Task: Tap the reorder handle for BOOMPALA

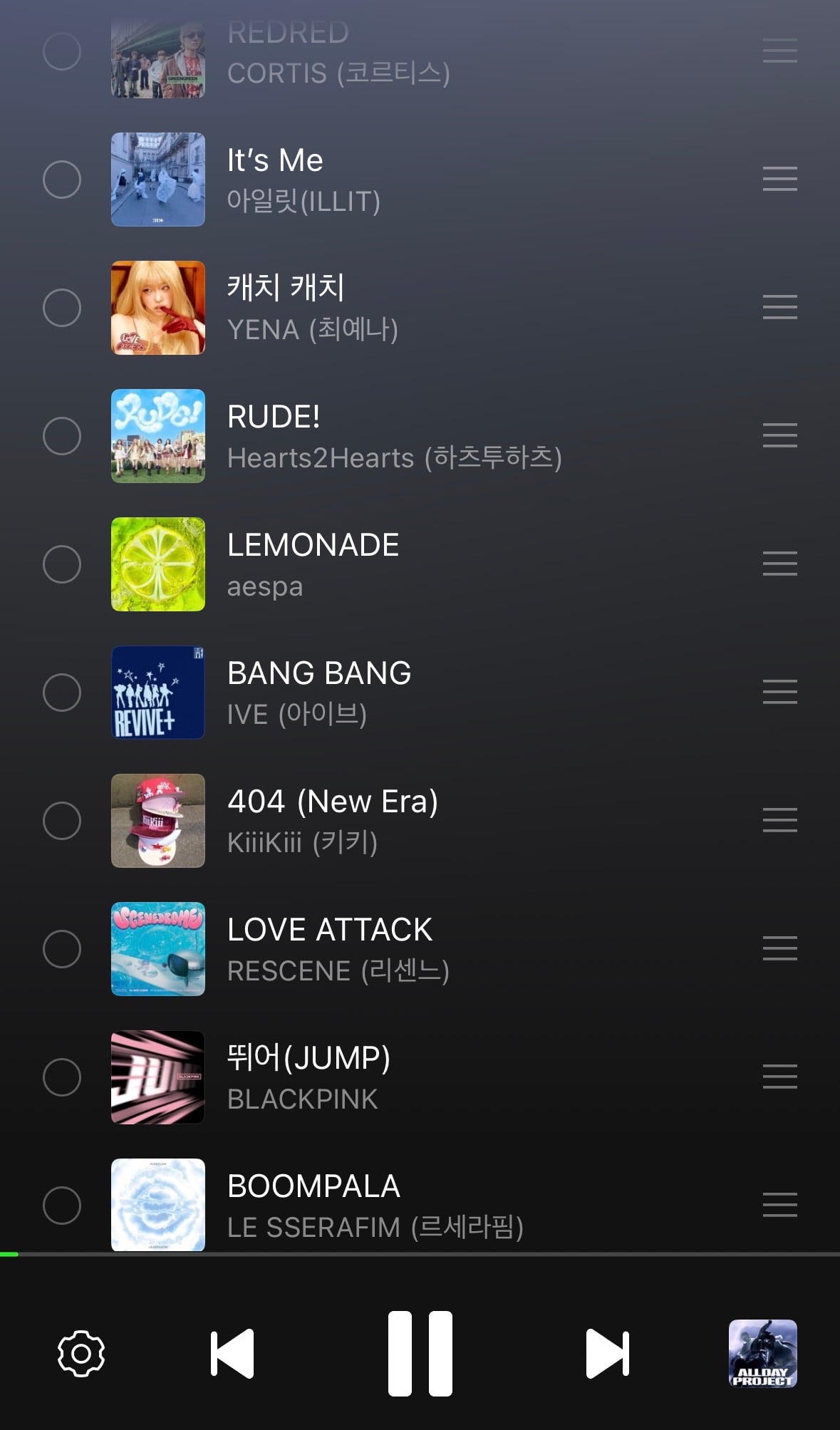Action: click(780, 1205)
